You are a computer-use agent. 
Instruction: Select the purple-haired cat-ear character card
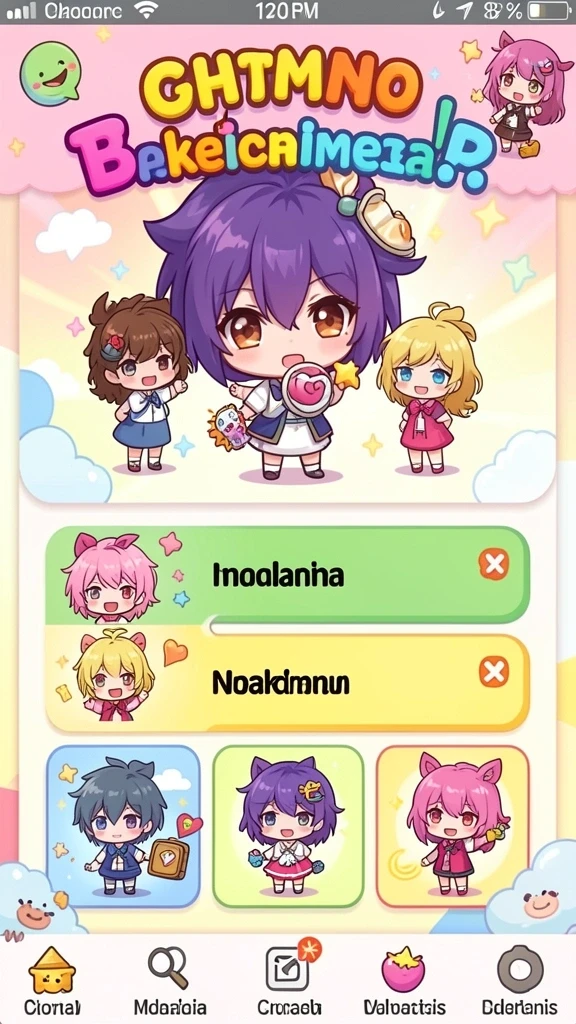[x=288, y=827]
